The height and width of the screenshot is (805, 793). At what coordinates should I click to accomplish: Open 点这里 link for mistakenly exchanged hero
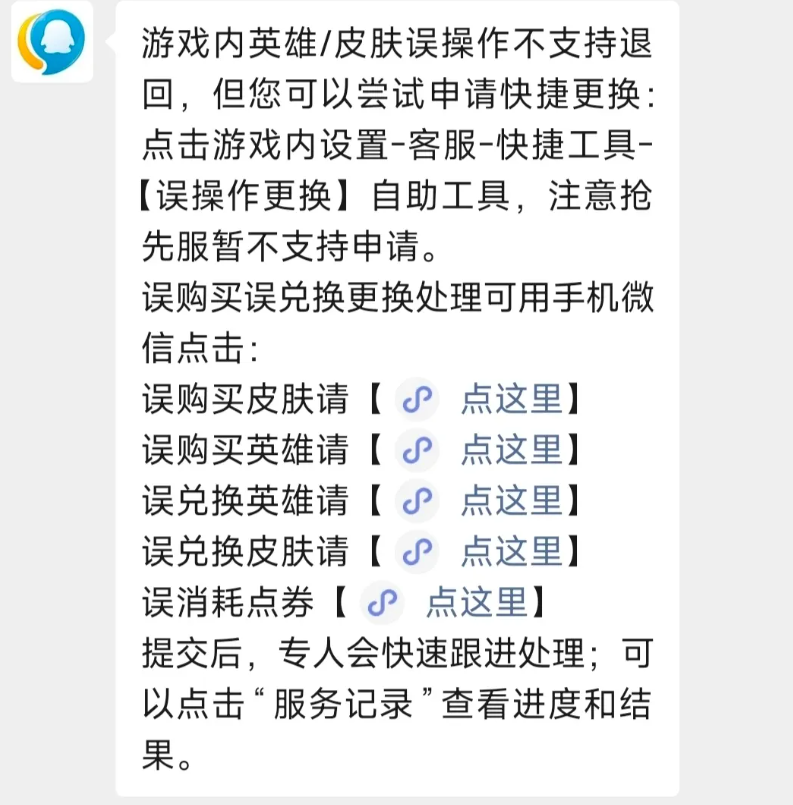[513, 501]
